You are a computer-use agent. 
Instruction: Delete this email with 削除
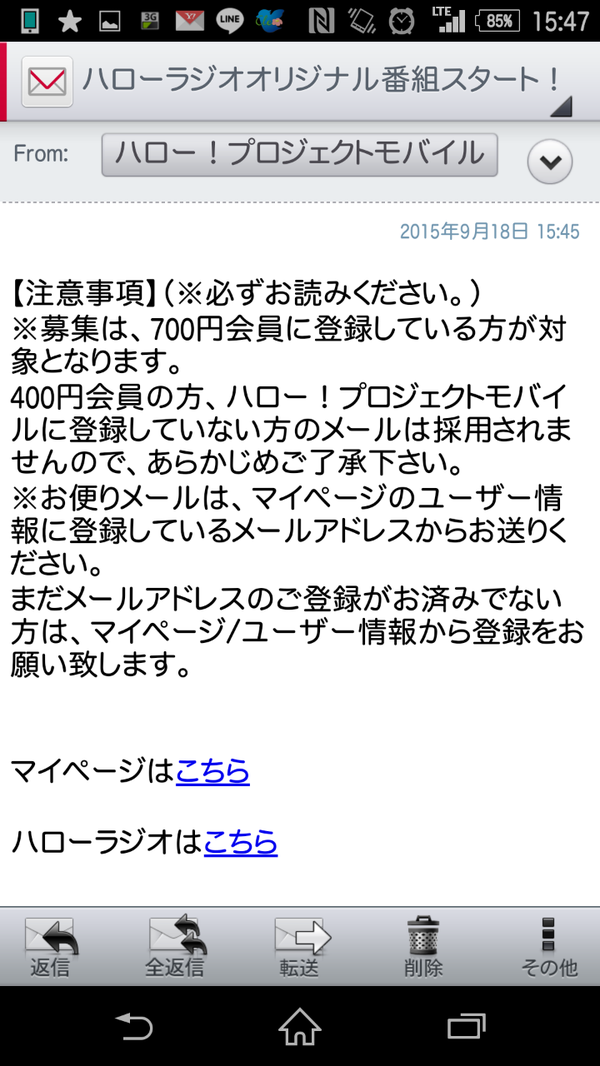[423, 946]
